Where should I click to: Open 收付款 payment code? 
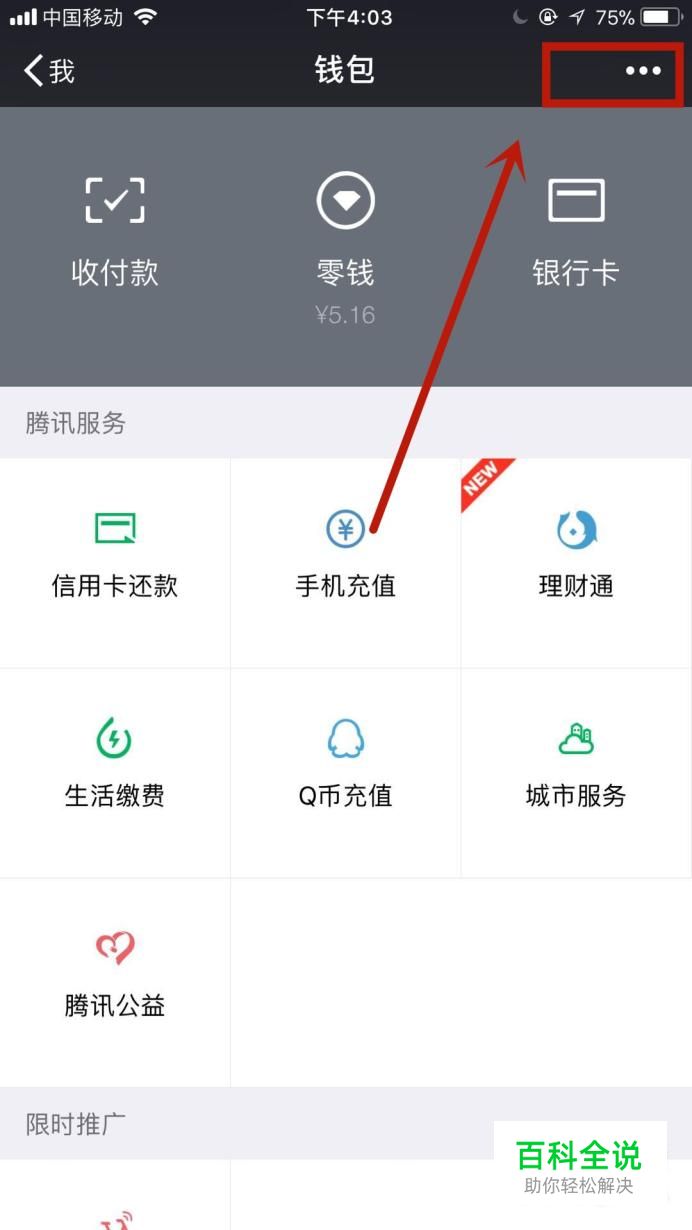115,232
